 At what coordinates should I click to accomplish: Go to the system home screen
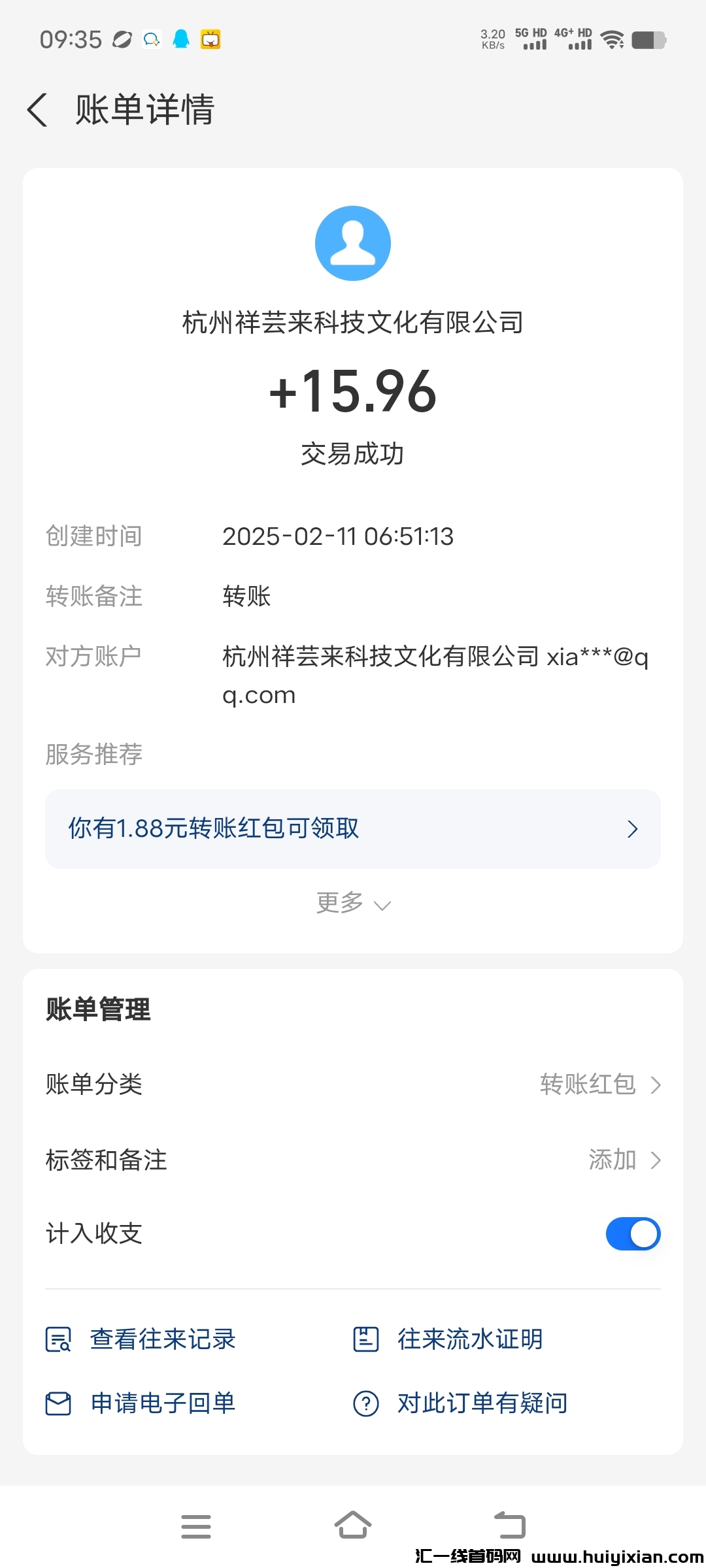[x=353, y=1526]
